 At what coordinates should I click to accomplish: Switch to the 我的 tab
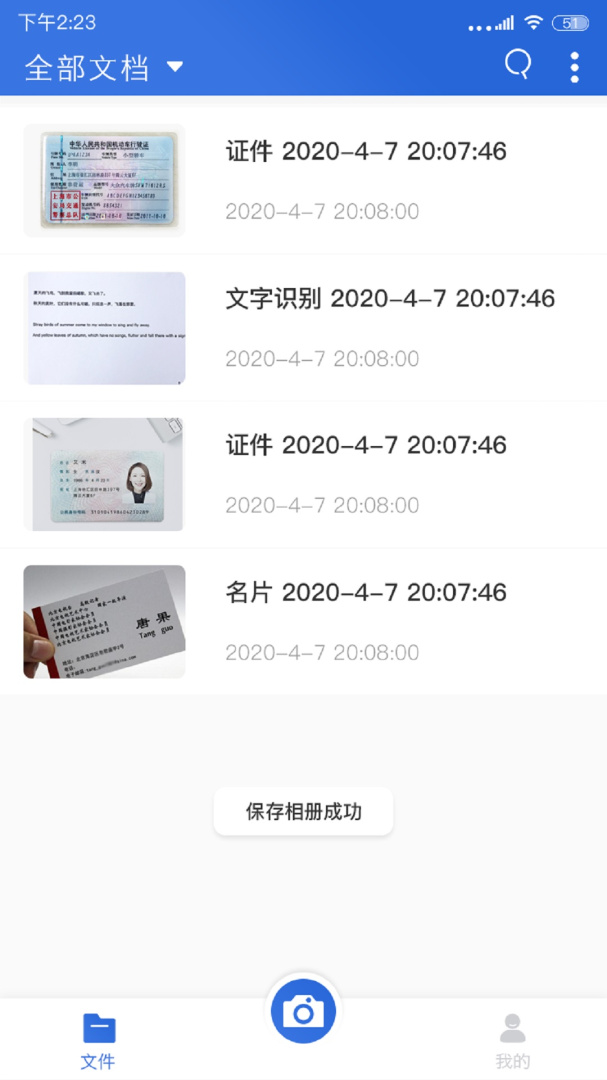coord(512,1040)
